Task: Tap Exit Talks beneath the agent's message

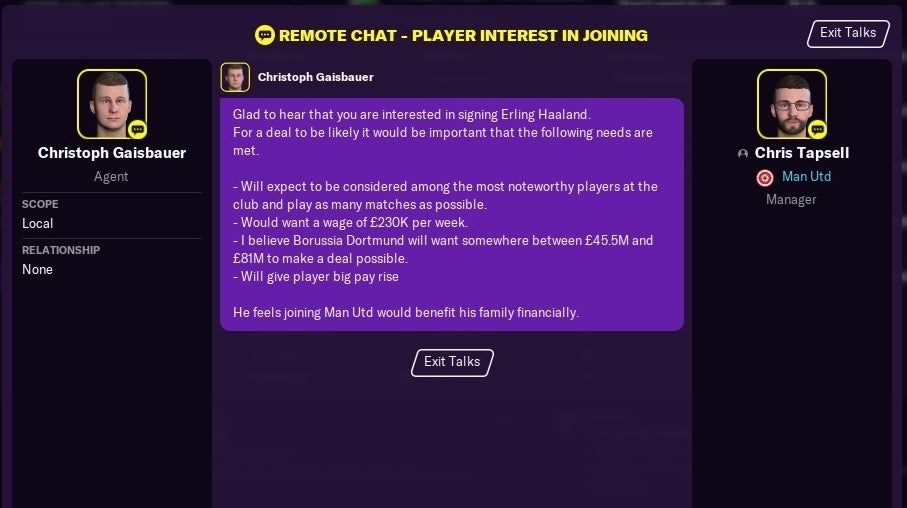Action: click(x=452, y=362)
